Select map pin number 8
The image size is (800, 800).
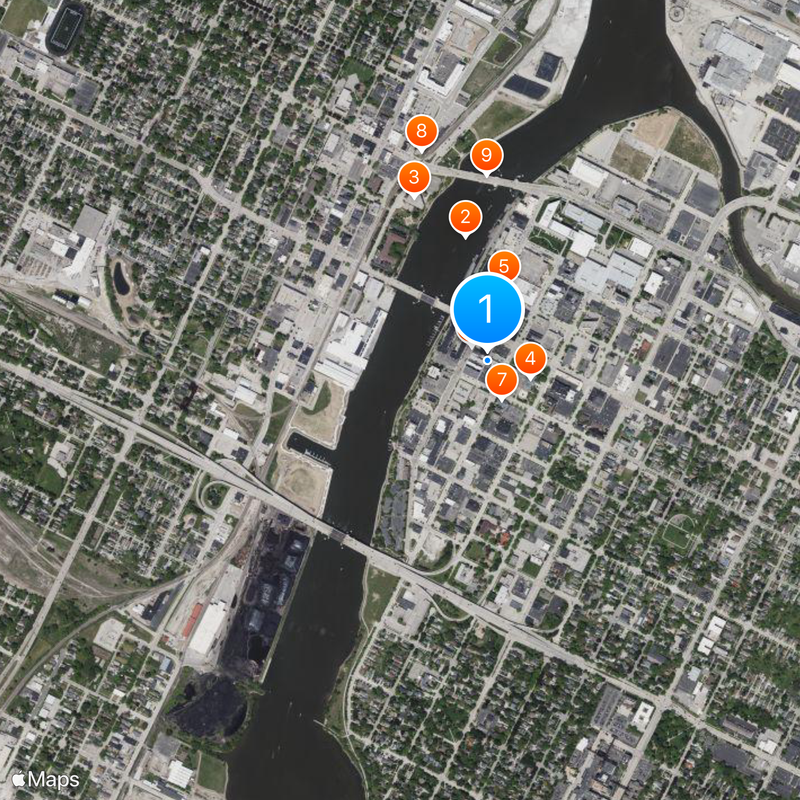(422, 130)
